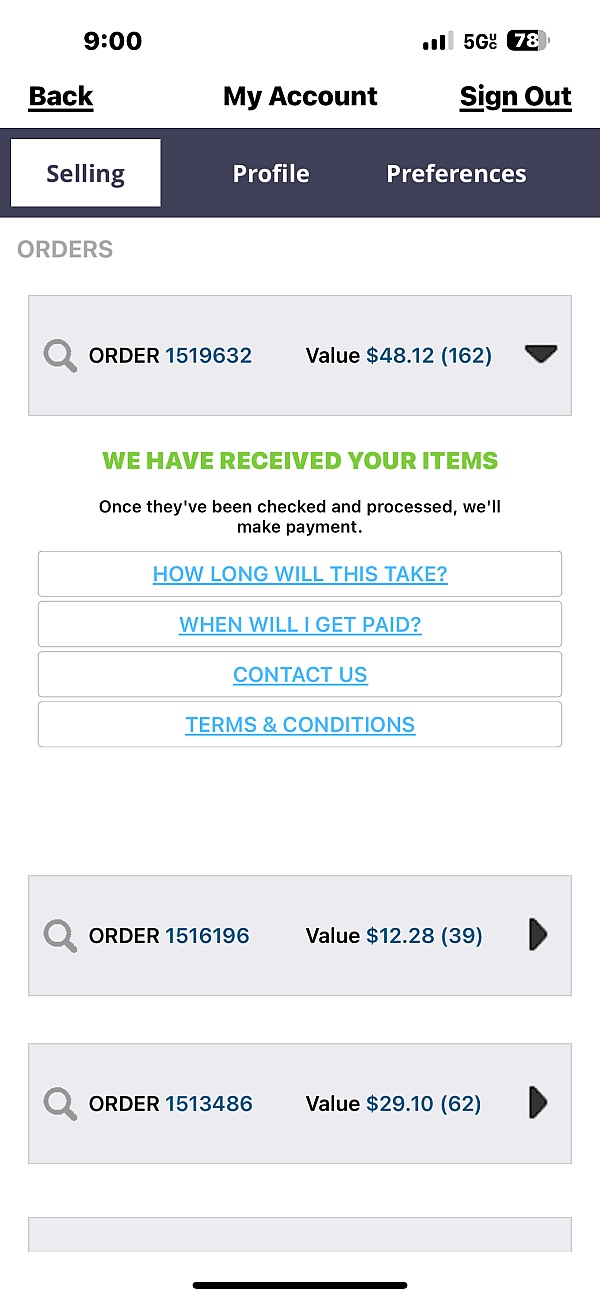Tap the Contact Us link
Image resolution: width=600 pixels, height=1300 pixels.
tap(300, 674)
